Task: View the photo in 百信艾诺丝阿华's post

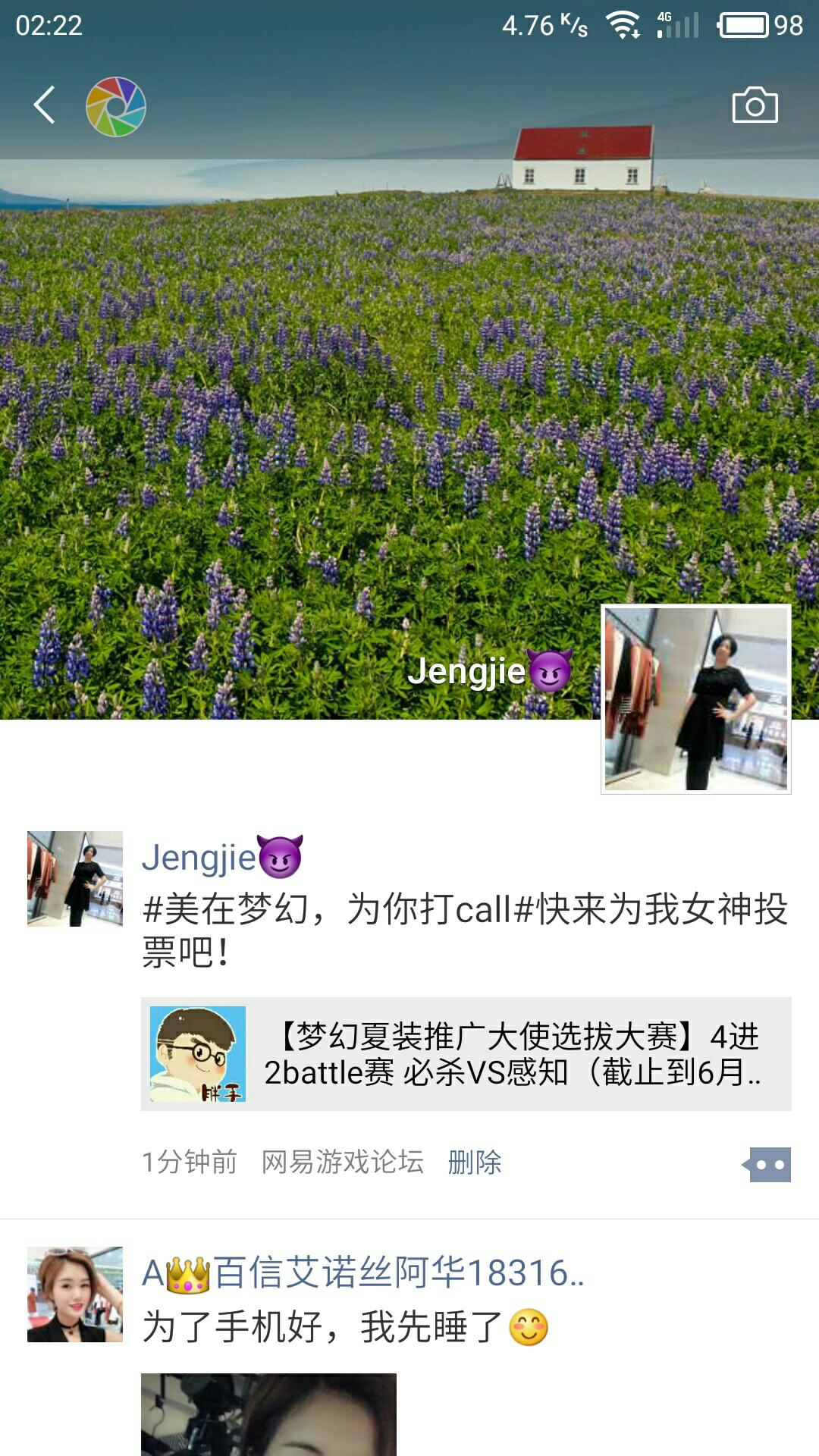Action: (x=268, y=1414)
